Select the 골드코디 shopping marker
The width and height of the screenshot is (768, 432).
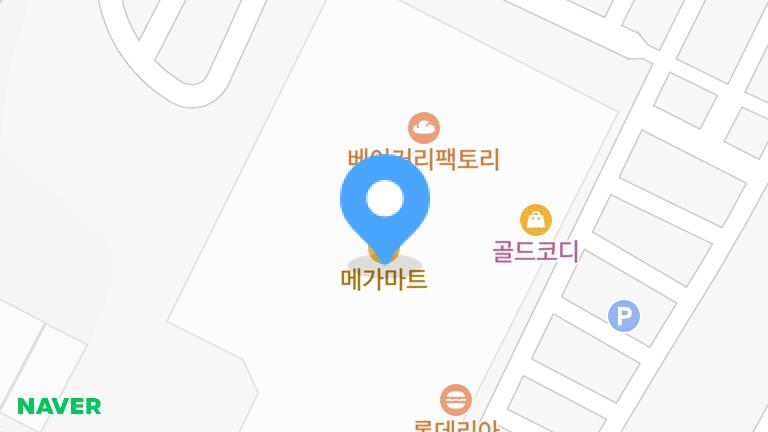(x=536, y=220)
